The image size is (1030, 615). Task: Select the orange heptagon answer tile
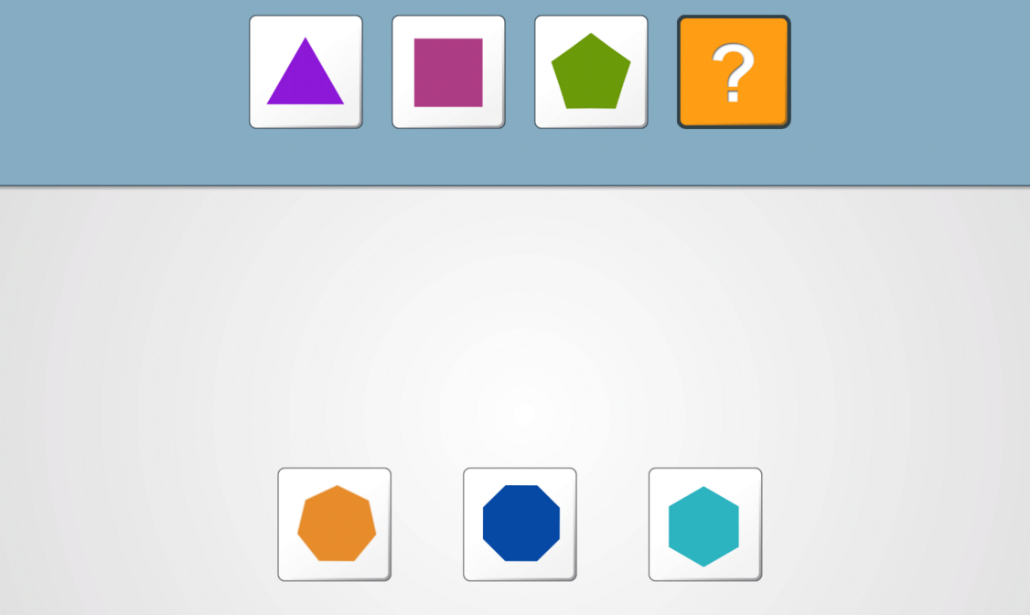[x=334, y=524]
